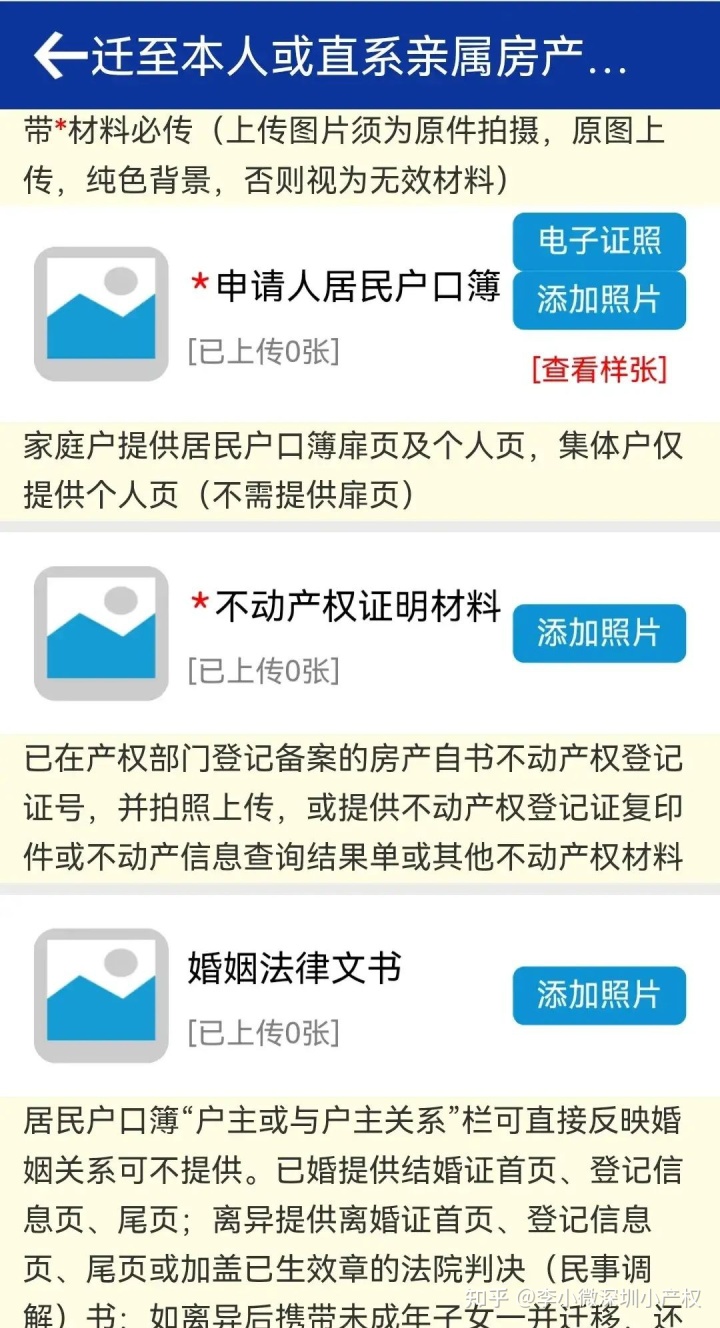The height and width of the screenshot is (1328, 720).
Task: Tap the image placeholder beside 不动产权证明材料
Action: coord(101,633)
